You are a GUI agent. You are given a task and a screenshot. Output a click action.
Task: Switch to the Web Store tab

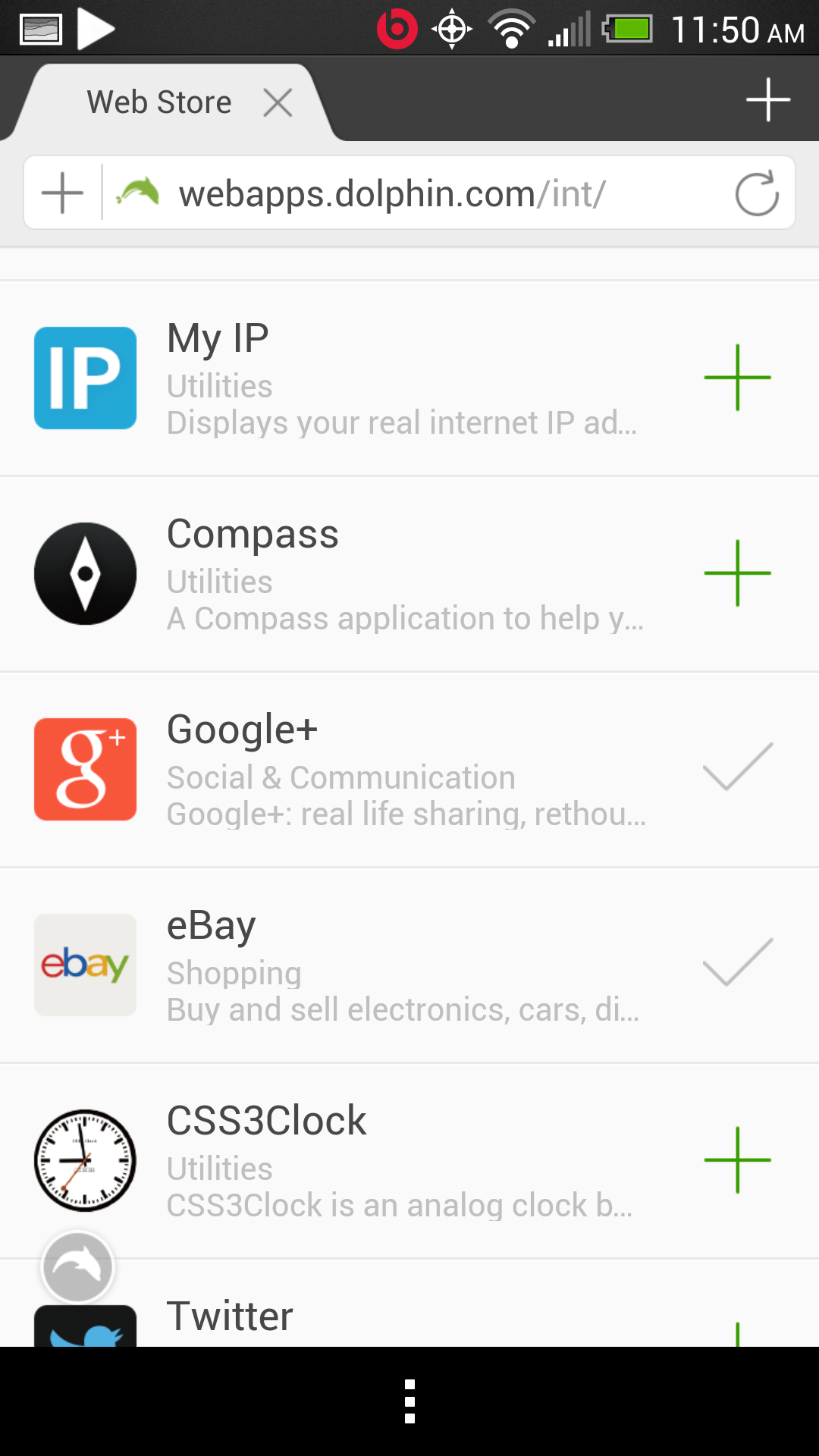[x=159, y=101]
